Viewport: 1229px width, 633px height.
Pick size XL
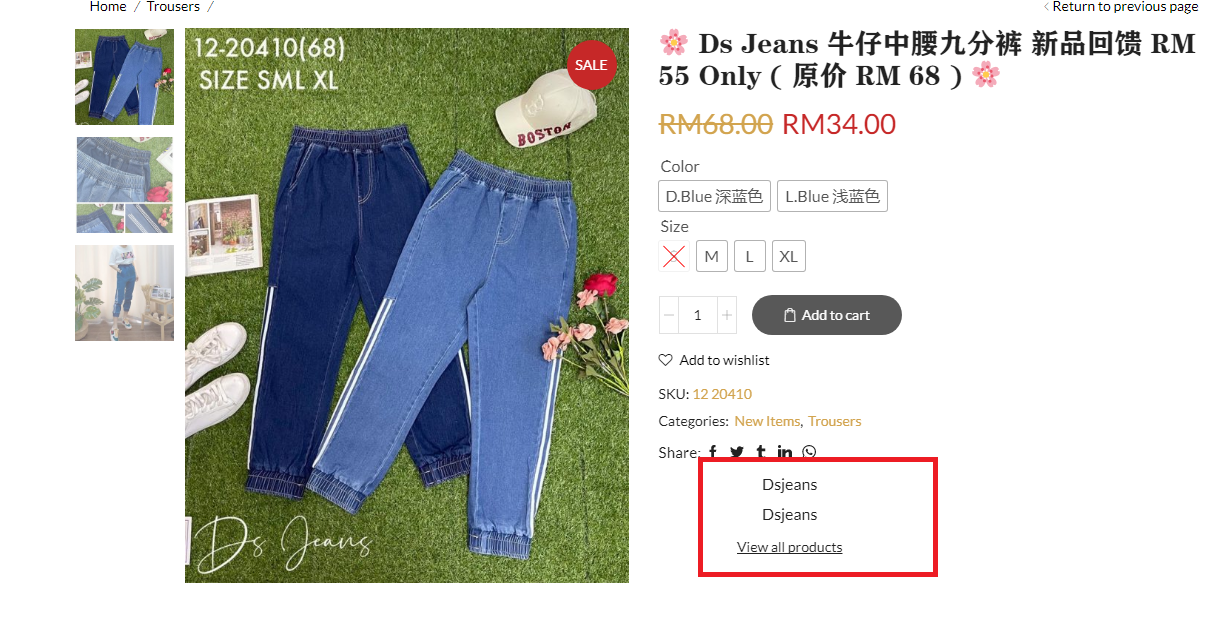tap(788, 256)
